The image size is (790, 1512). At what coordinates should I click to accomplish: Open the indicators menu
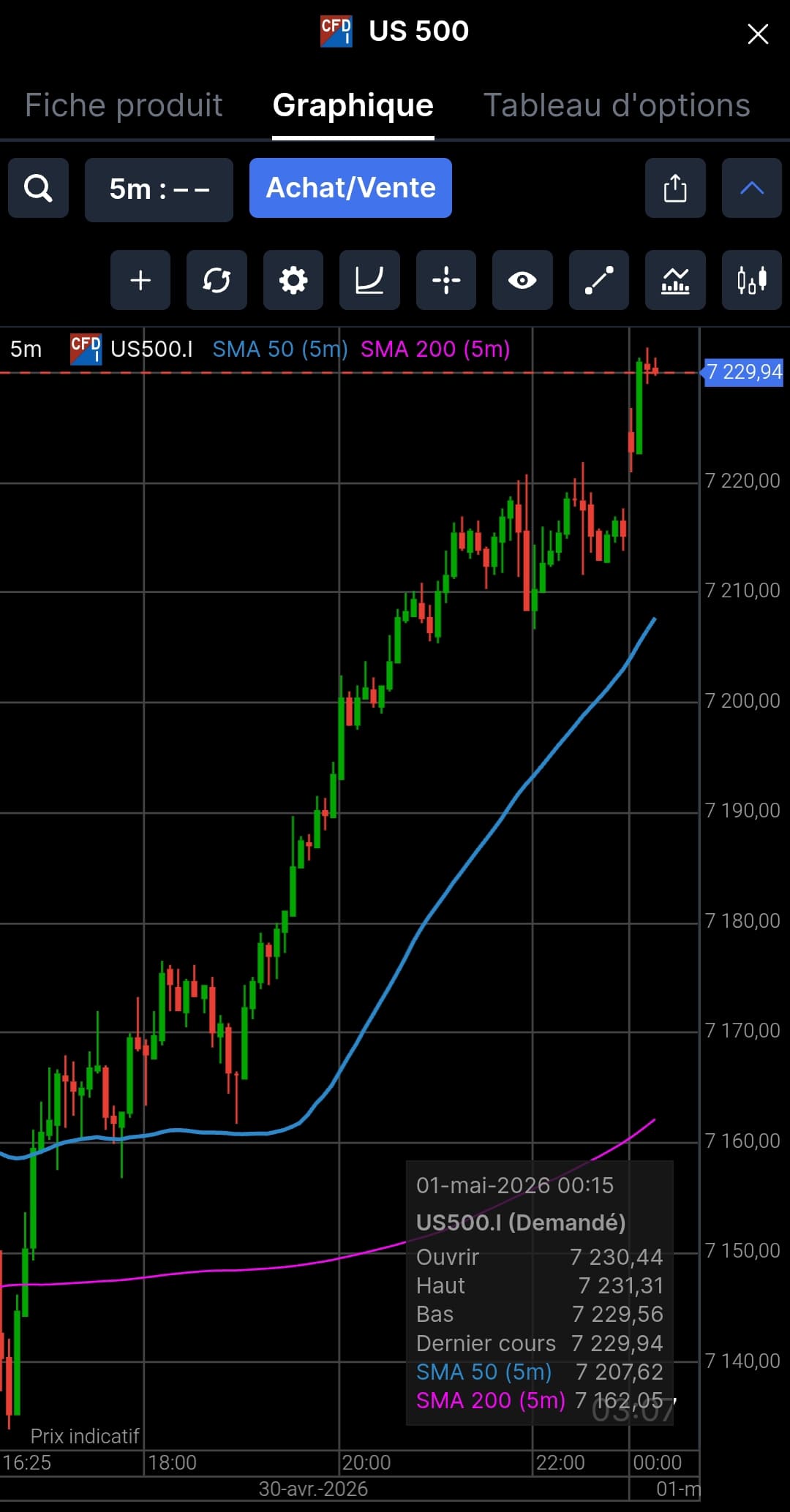675,280
